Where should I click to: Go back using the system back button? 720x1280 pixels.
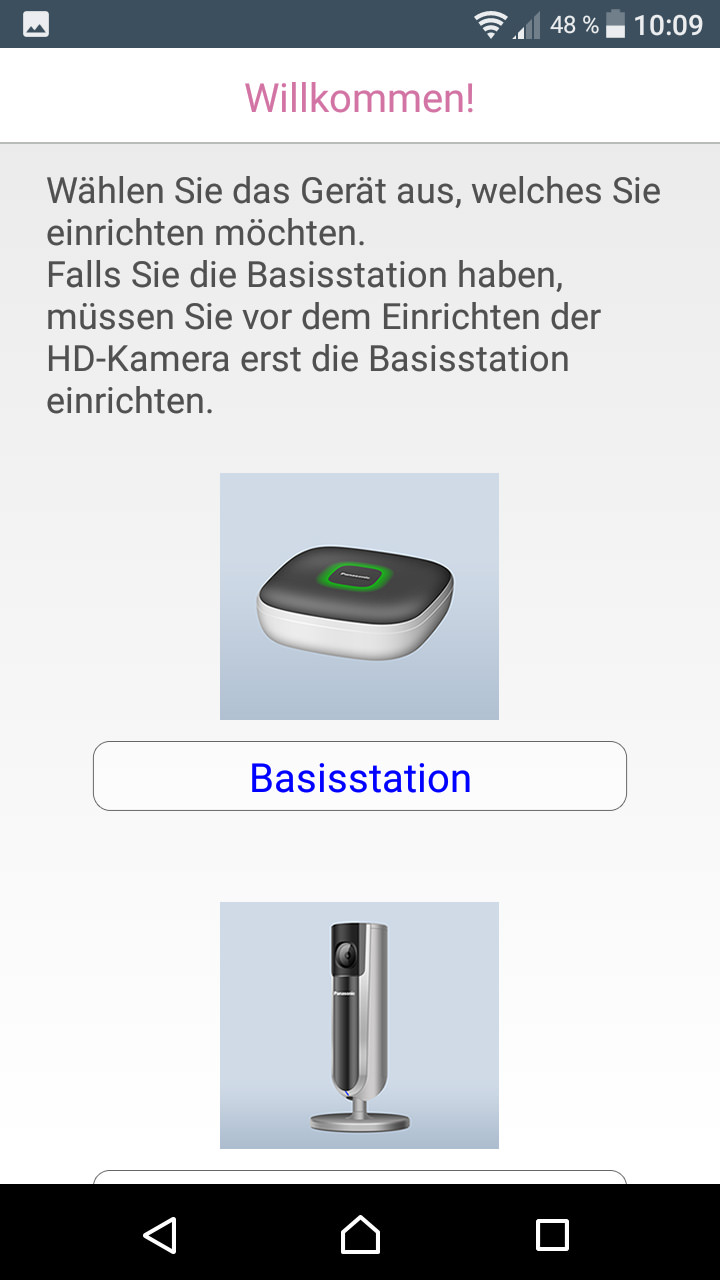(160, 1235)
